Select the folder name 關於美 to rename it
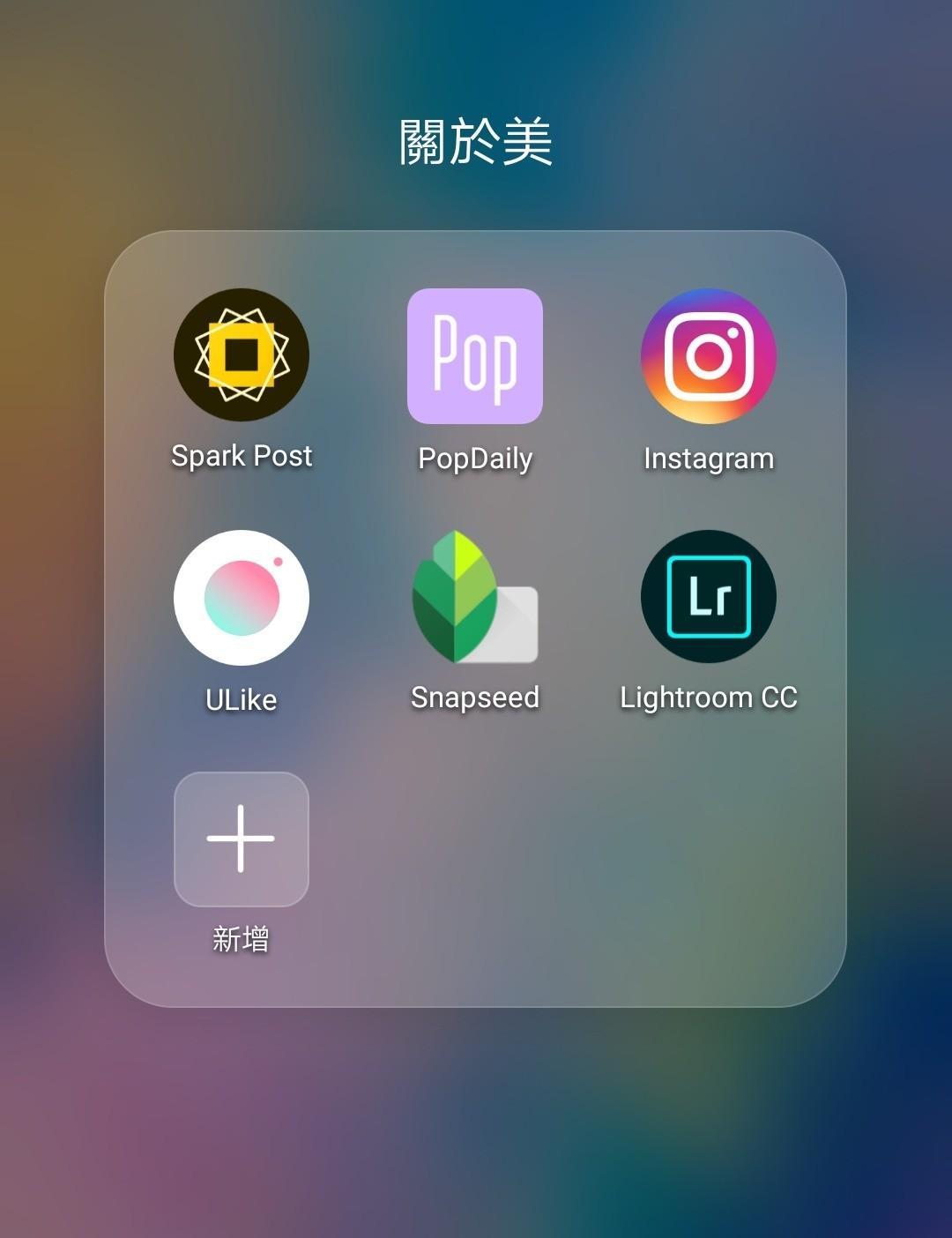 click(x=475, y=142)
